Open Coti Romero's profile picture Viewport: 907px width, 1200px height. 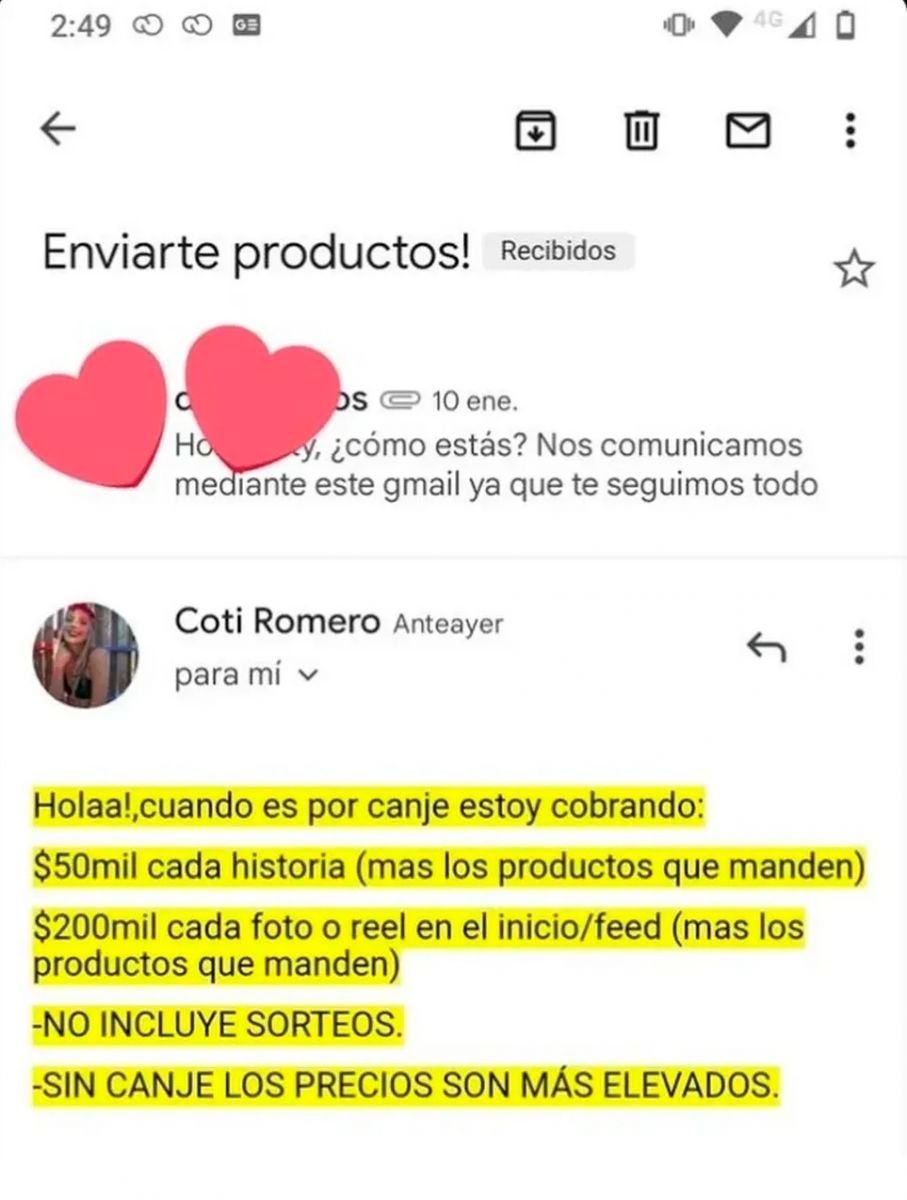coord(85,655)
